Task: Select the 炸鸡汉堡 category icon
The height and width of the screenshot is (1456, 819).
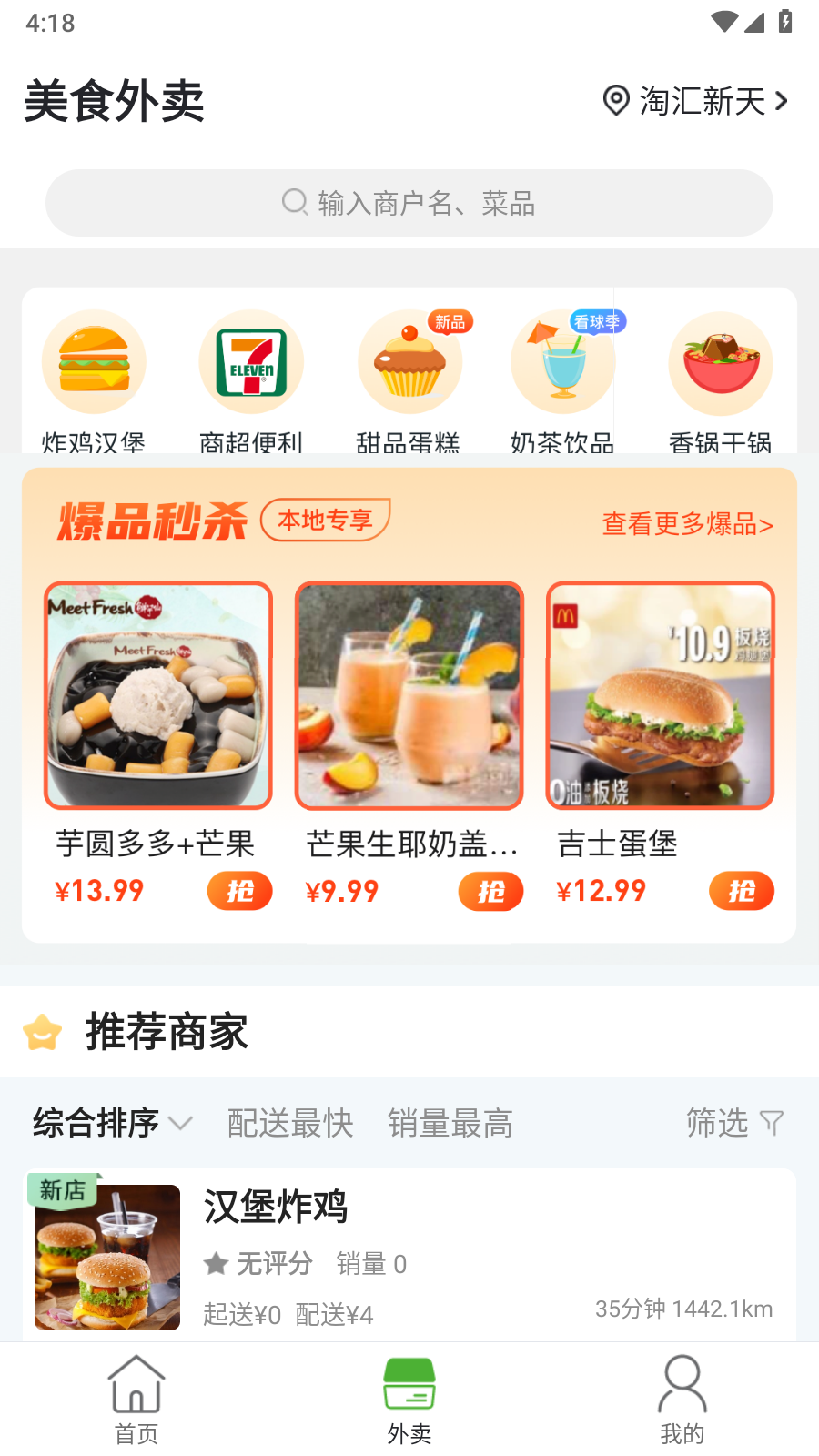Action: (94, 361)
